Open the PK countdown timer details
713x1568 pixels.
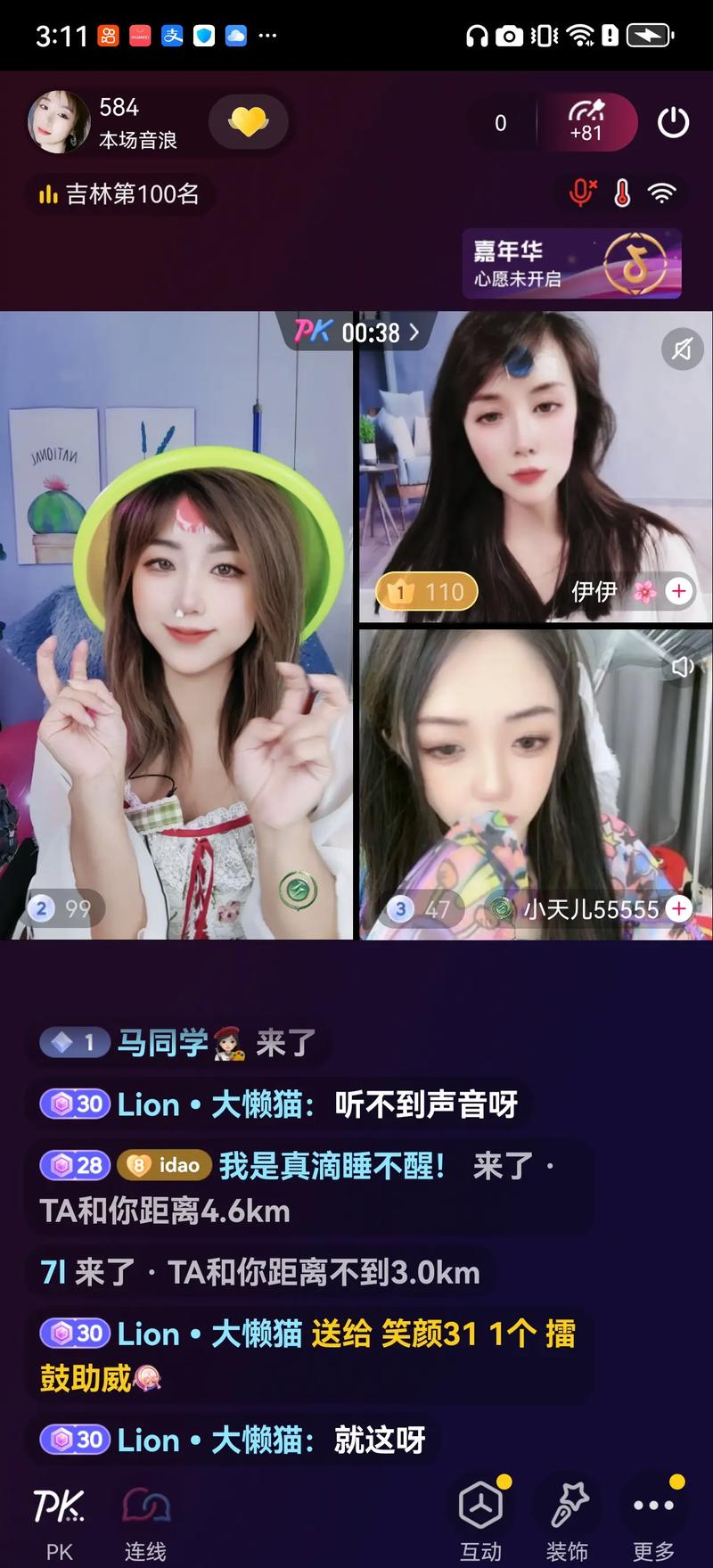tap(358, 332)
